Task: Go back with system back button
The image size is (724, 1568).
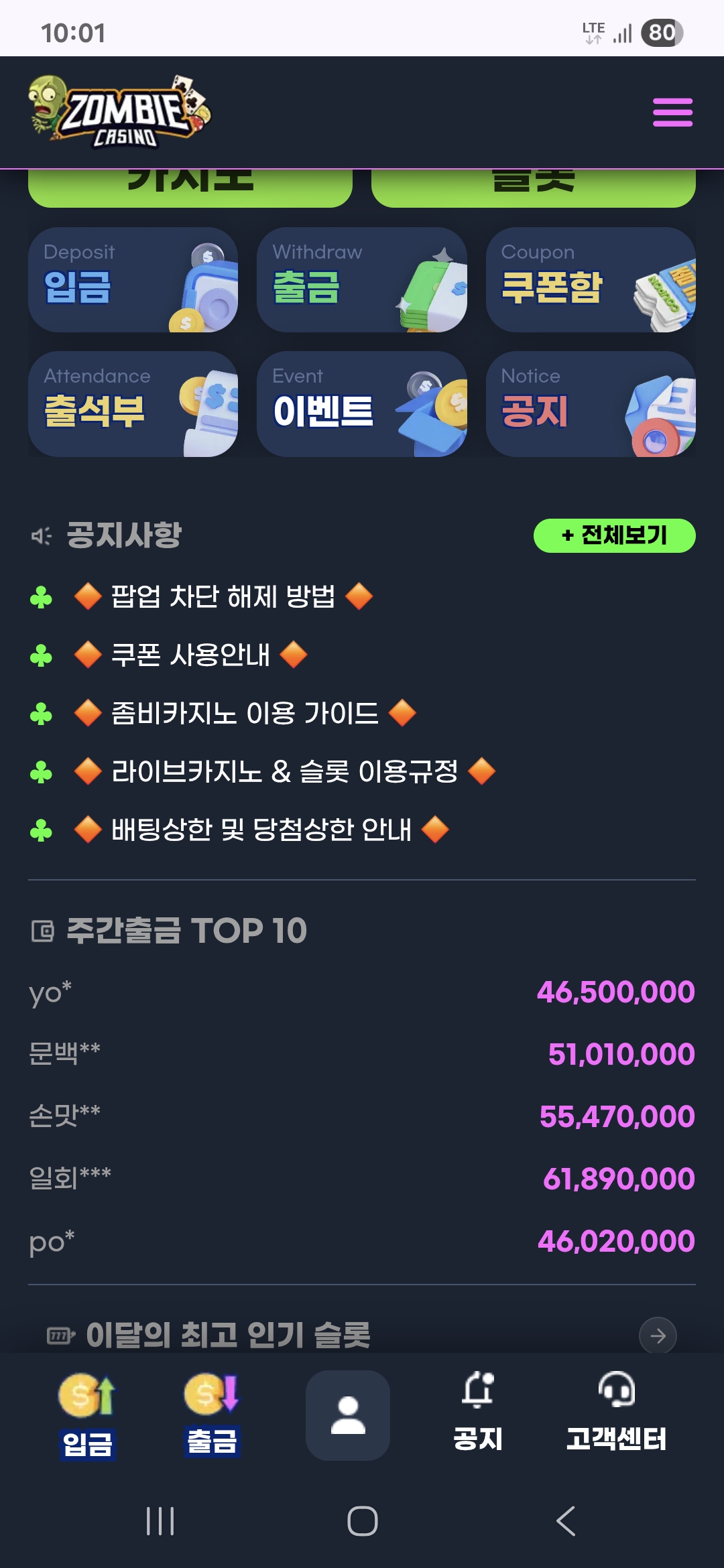Action: [x=565, y=1521]
